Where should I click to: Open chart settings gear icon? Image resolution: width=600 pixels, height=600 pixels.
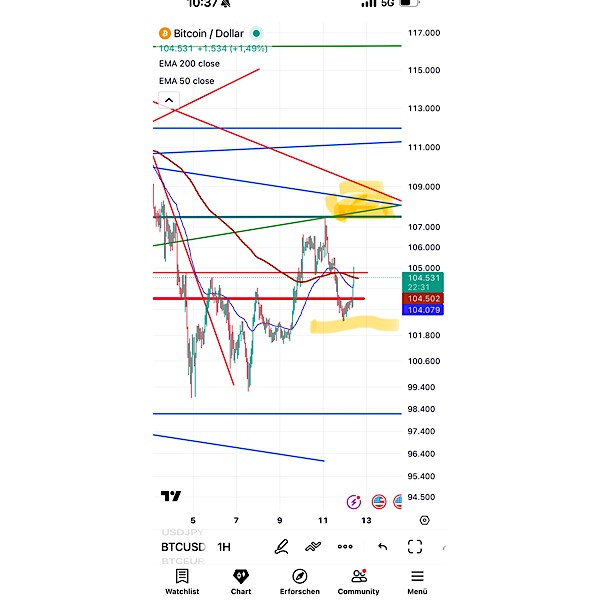tap(425, 521)
